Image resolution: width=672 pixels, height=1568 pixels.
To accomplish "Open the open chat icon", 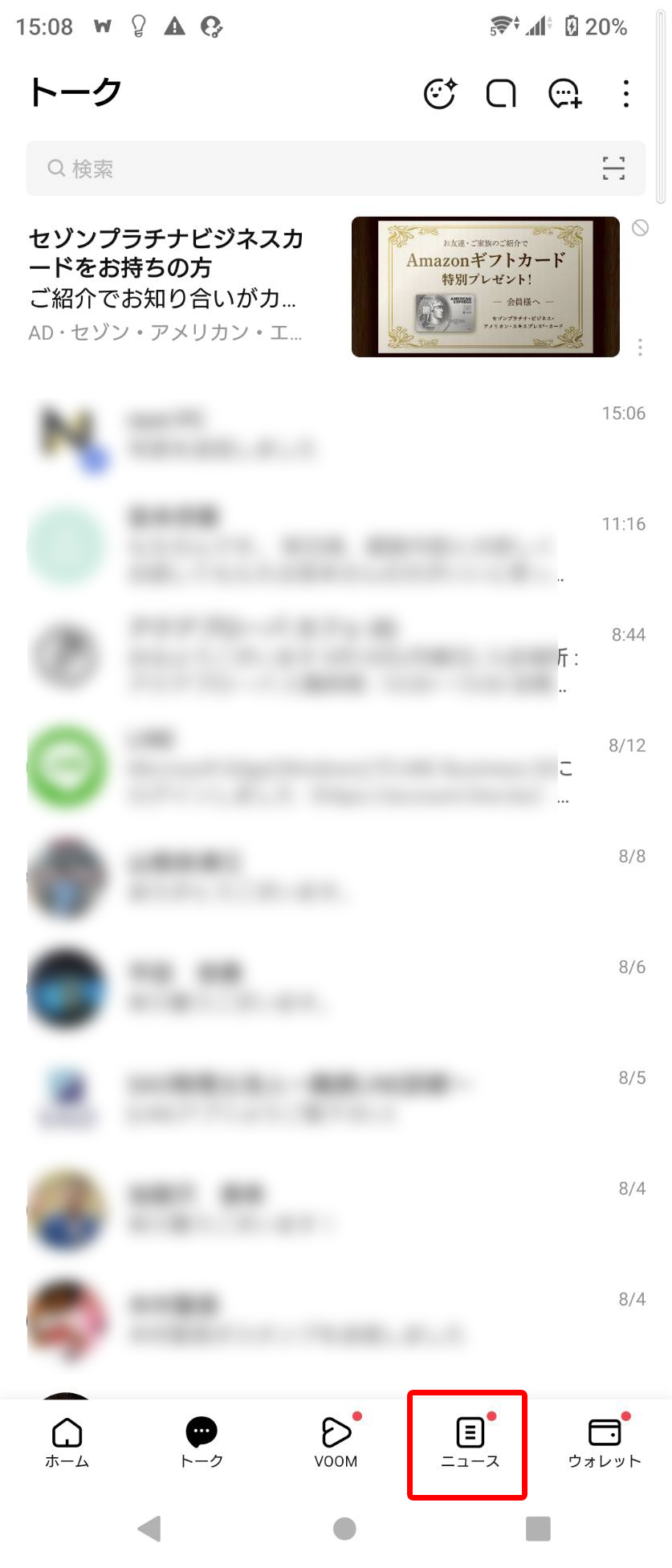I will (501, 94).
